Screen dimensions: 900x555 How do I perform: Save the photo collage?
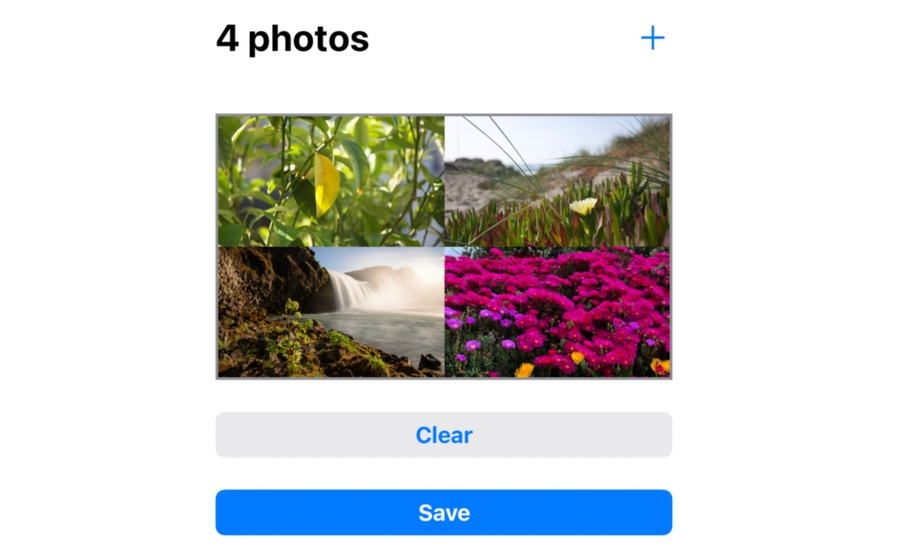point(444,513)
